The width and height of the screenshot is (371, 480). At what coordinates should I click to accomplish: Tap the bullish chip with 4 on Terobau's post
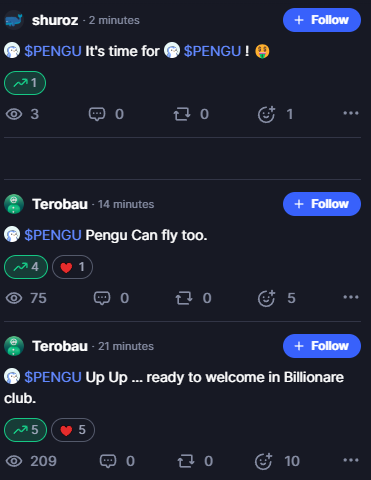click(26, 267)
